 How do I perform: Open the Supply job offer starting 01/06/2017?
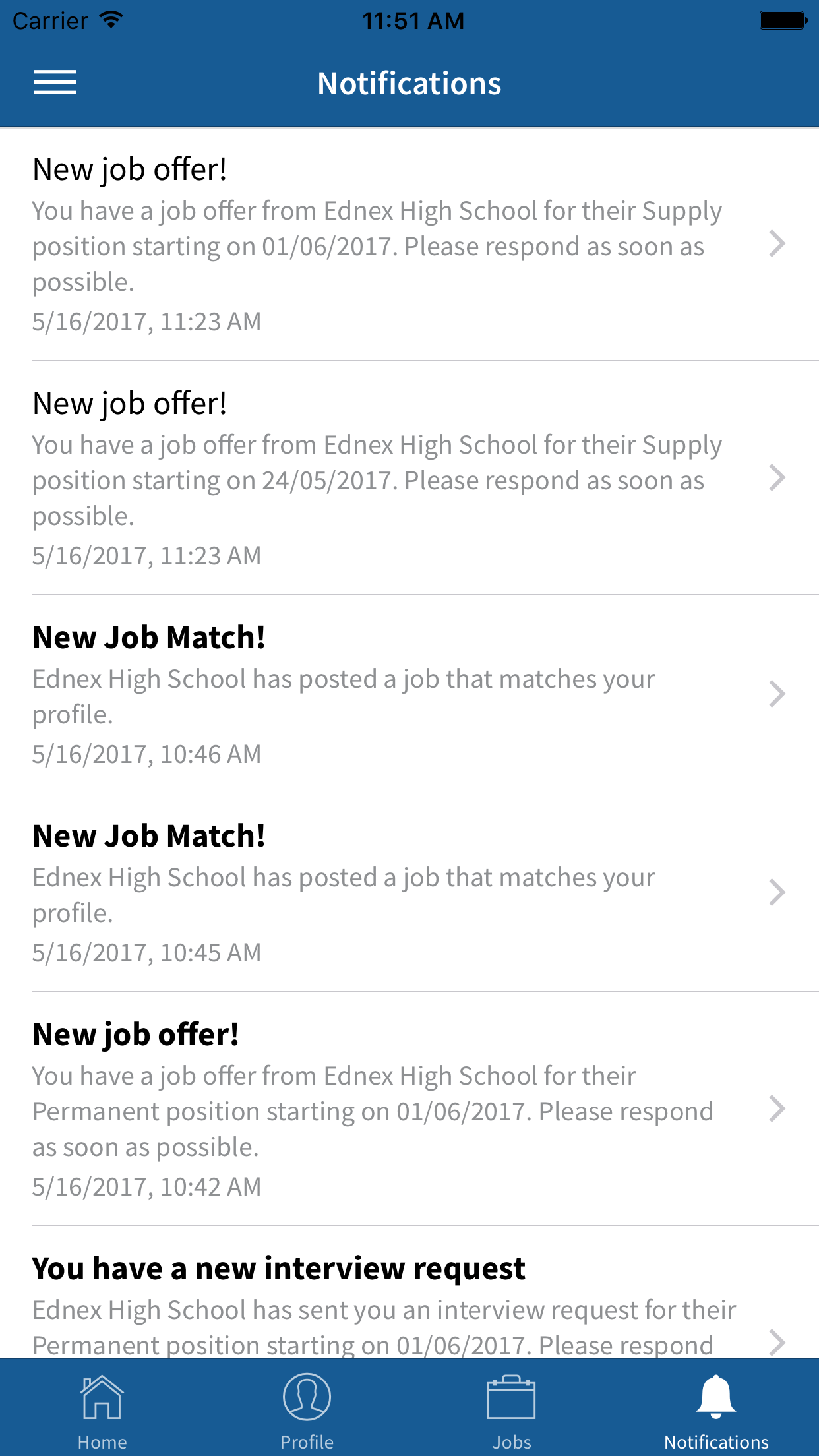click(409, 245)
